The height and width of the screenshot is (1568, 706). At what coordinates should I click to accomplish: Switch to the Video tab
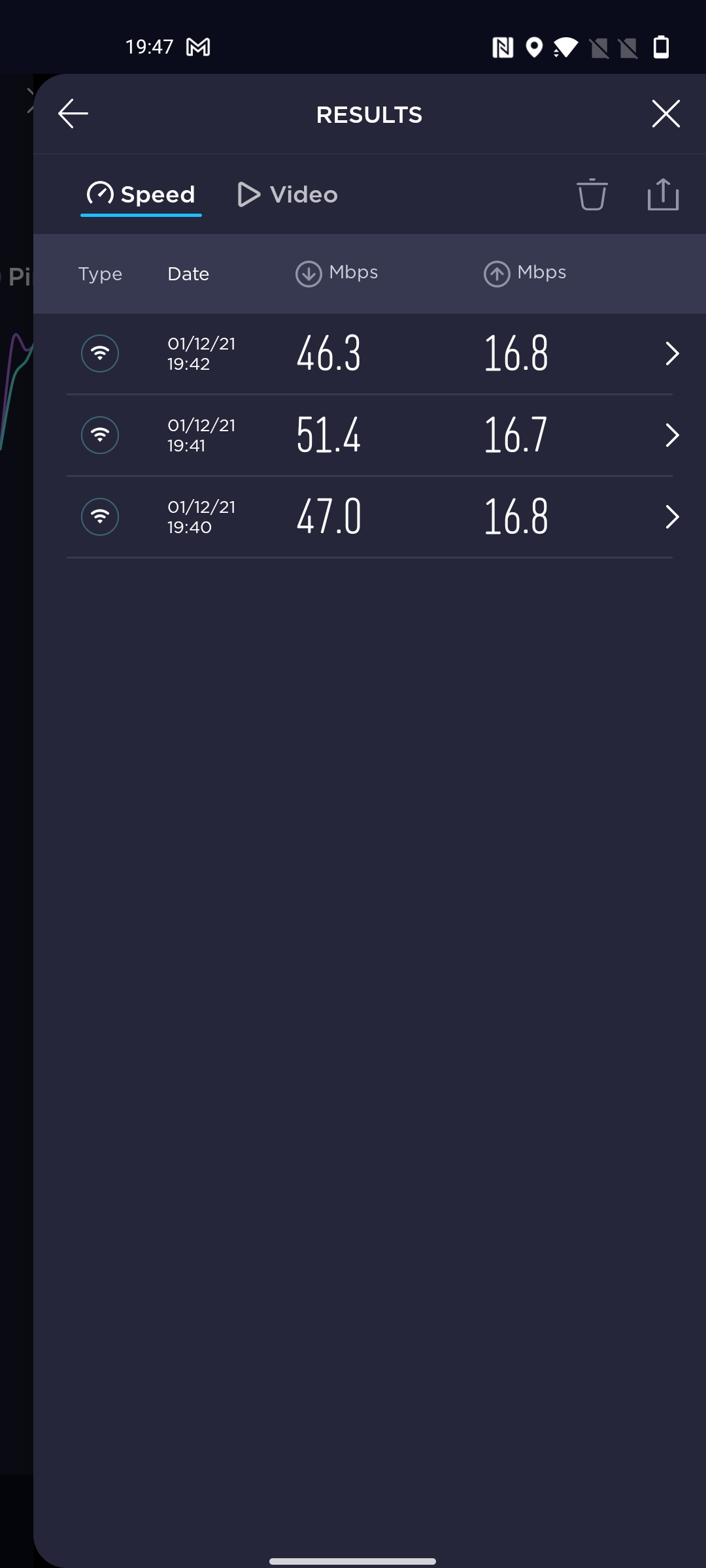288,194
